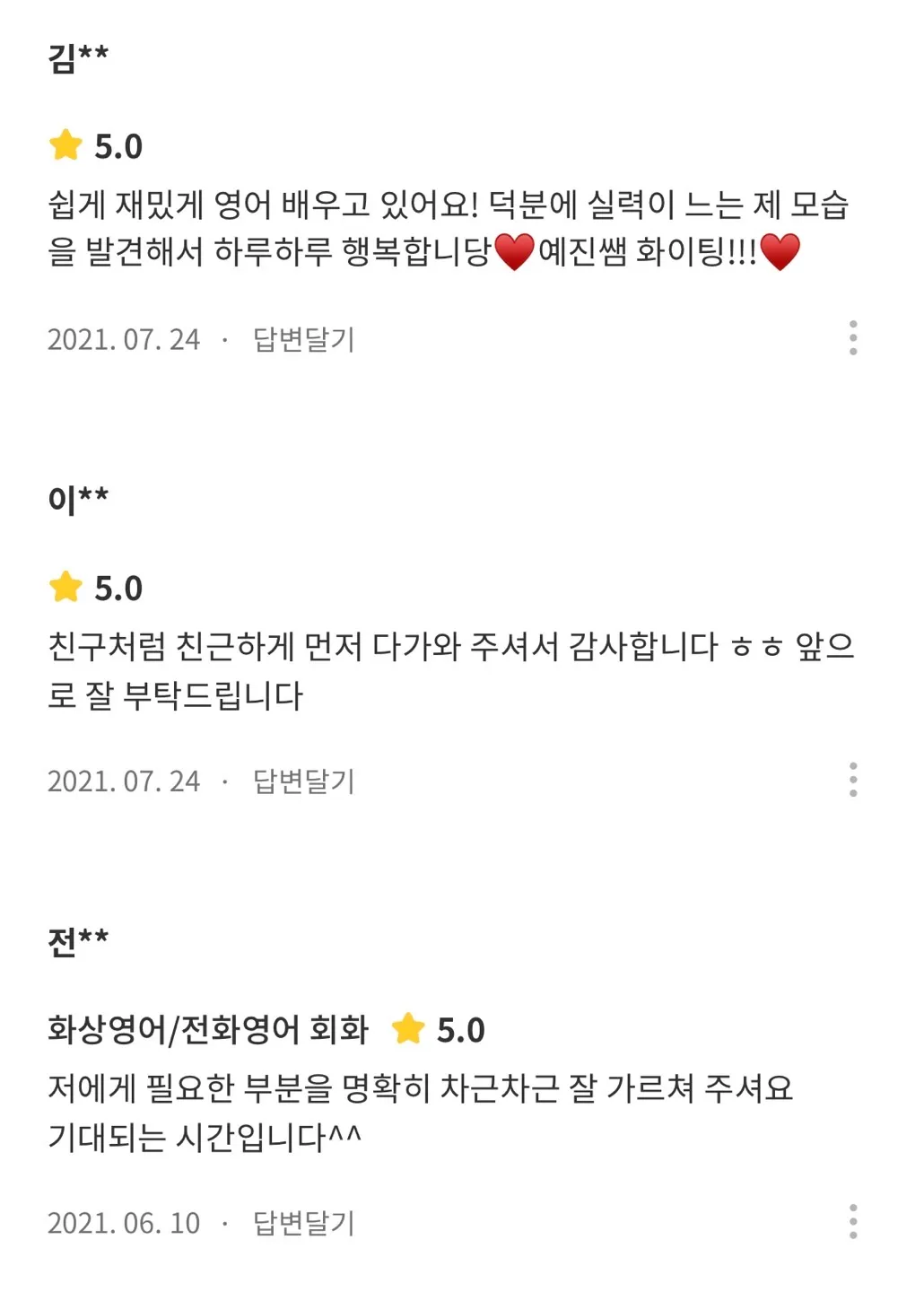Select the reviewer name 이**
The height and width of the screenshot is (1292, 924).
75,500
